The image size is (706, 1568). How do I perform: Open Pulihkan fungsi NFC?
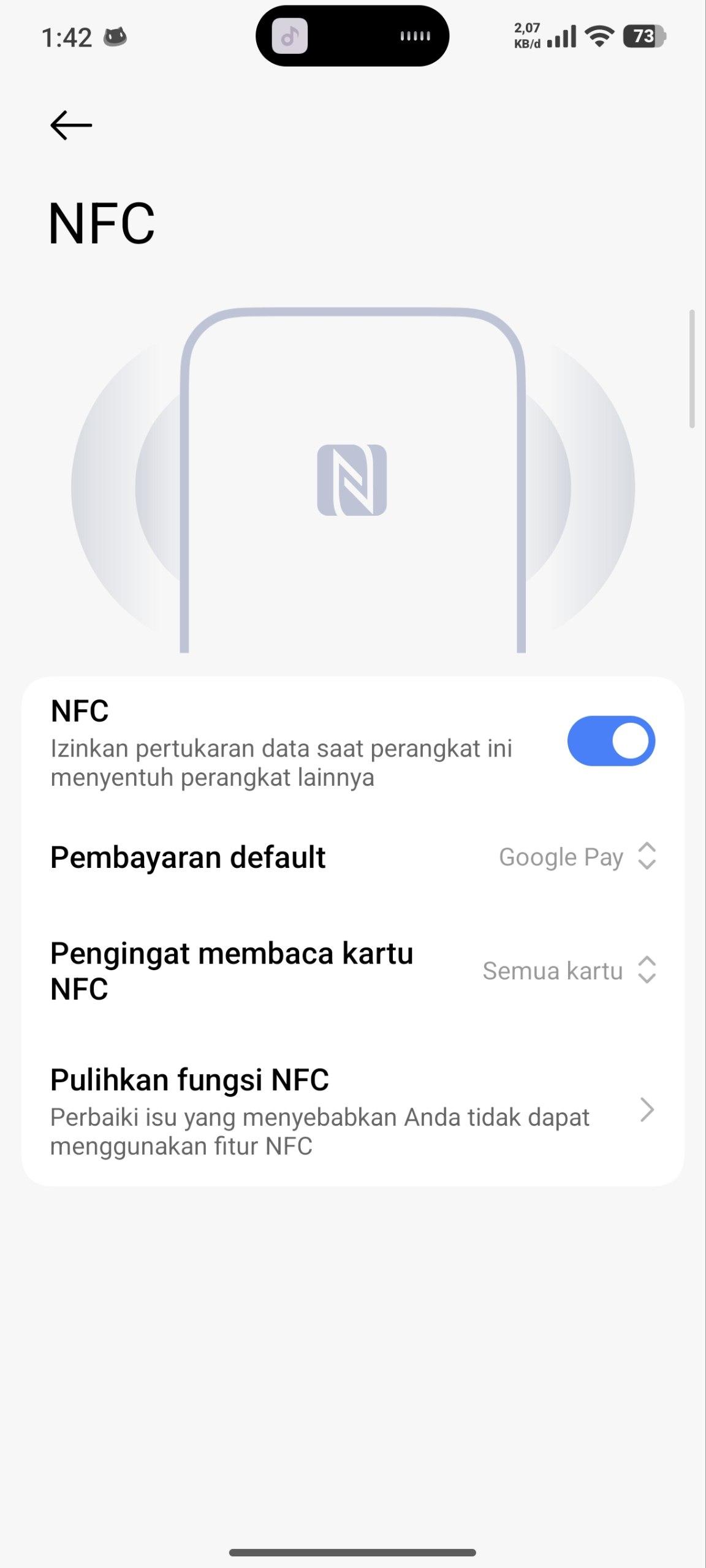(x=352, y=1110)
